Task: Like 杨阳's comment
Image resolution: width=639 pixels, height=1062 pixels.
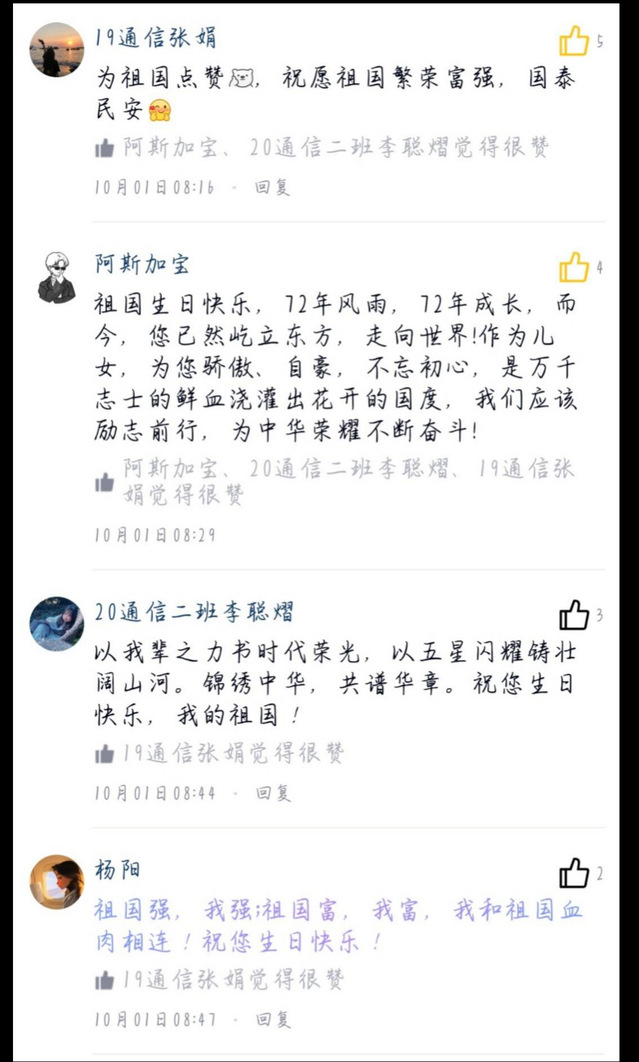Action: tap(574, 873)
